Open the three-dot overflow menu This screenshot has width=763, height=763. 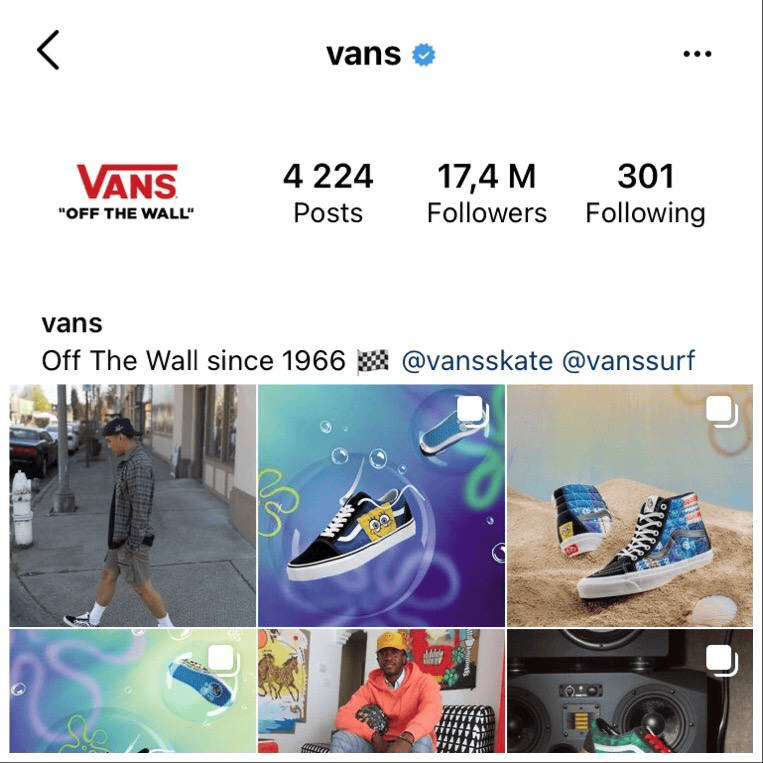click(696, 54)
